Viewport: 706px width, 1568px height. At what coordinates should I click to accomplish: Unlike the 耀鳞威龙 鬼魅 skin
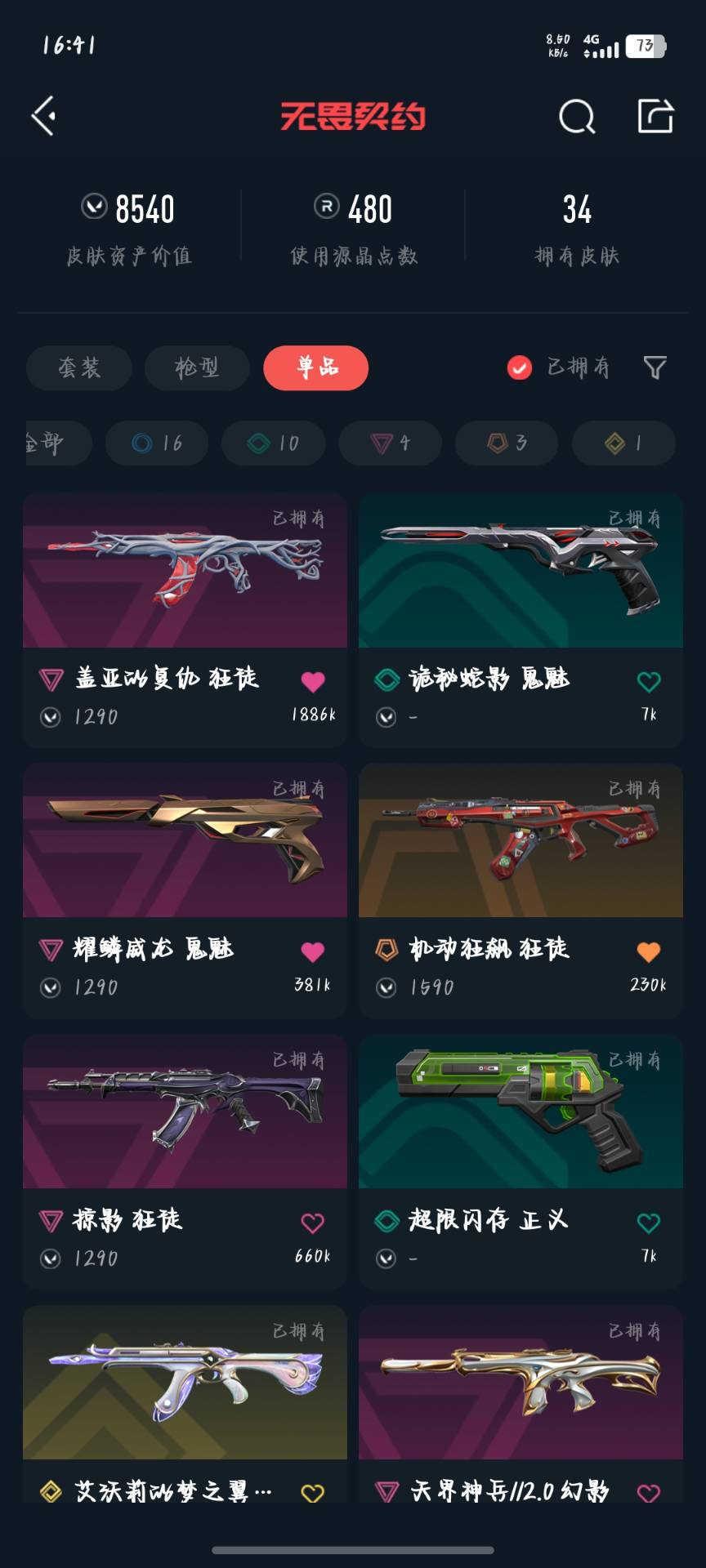(x=312, y=951)
